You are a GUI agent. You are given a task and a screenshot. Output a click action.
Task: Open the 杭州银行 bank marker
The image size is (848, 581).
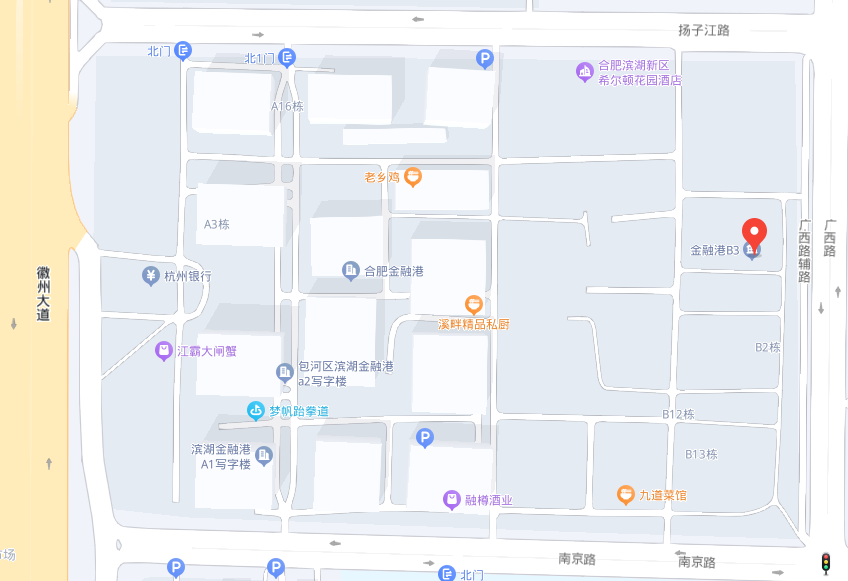(151, 275)
